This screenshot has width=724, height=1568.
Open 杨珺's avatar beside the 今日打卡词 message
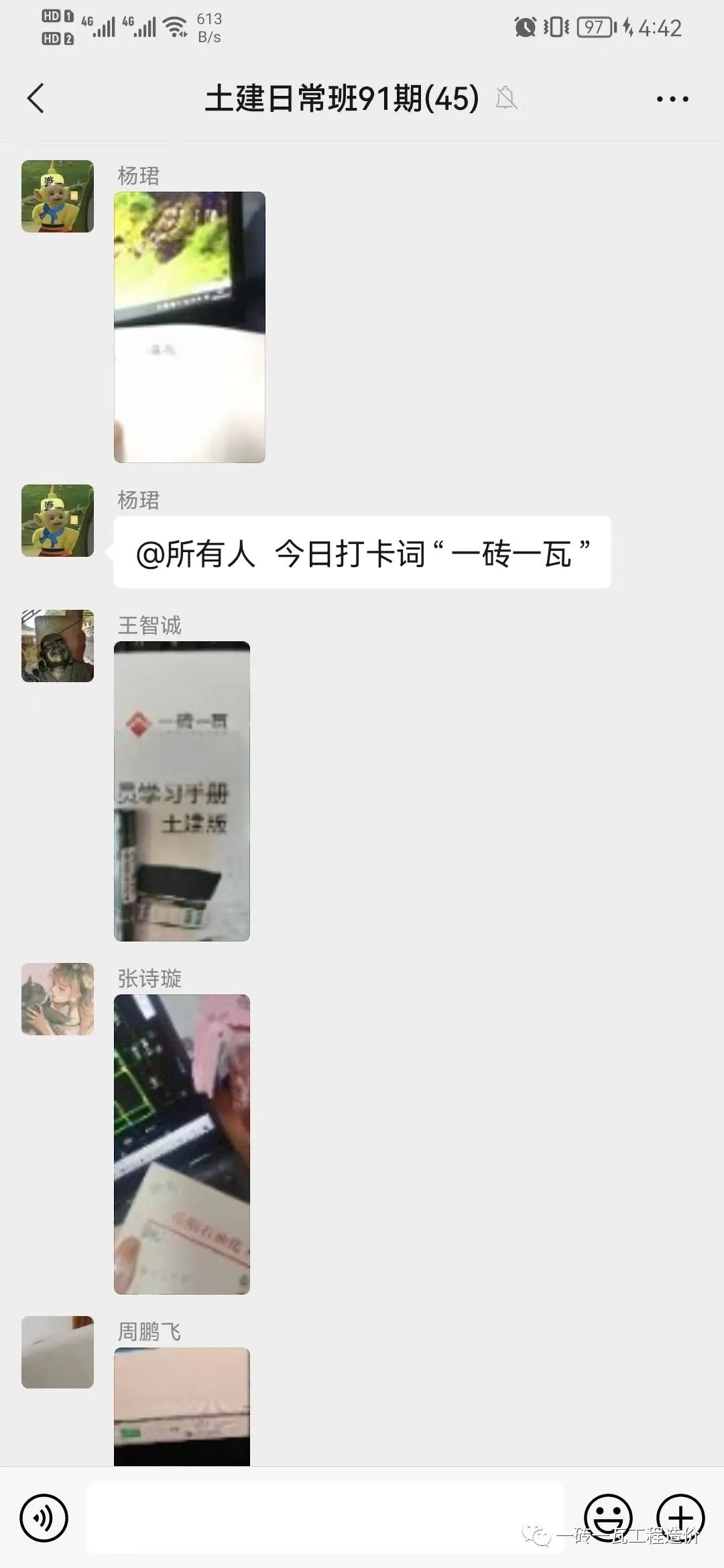coord(58,521)
